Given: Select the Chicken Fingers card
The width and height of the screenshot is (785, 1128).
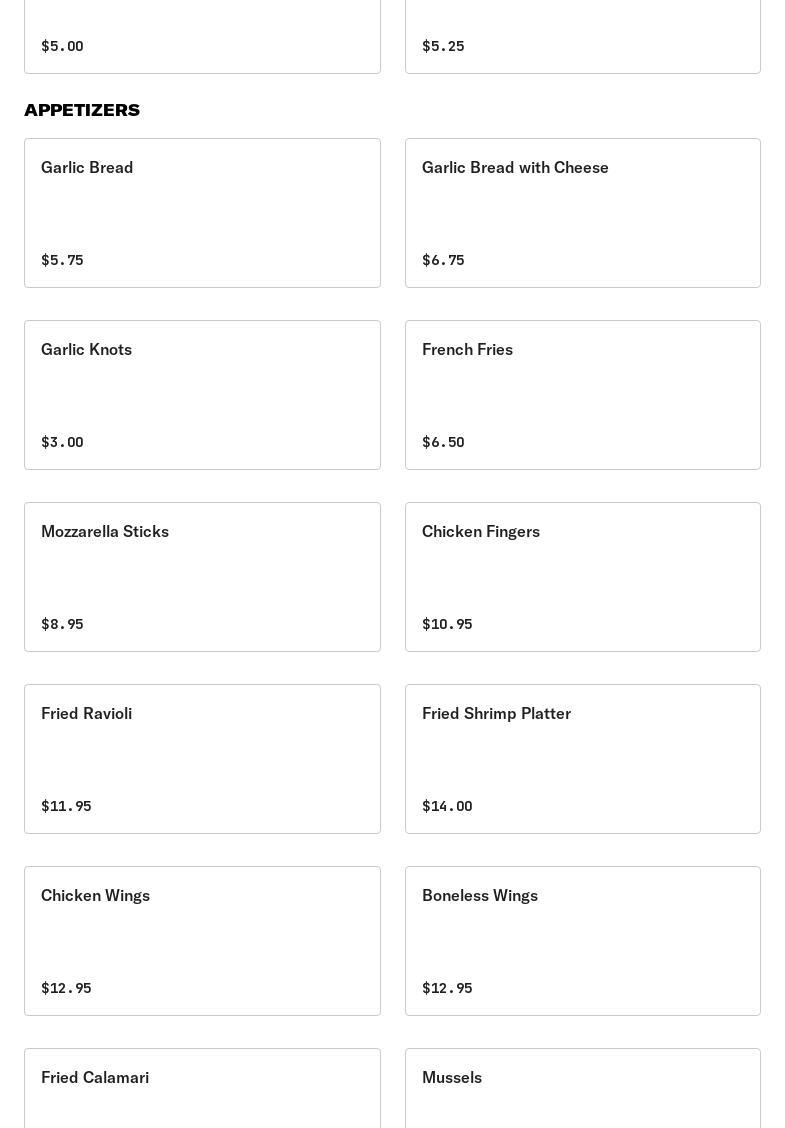Looking at the screenshot, I should pos(582,577).
